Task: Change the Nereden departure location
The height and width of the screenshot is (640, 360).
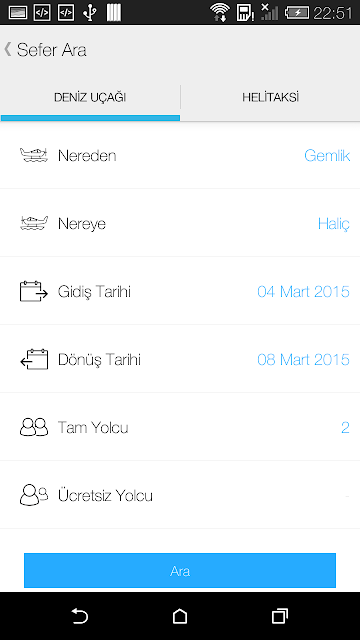Action: [x=180, y=155]
